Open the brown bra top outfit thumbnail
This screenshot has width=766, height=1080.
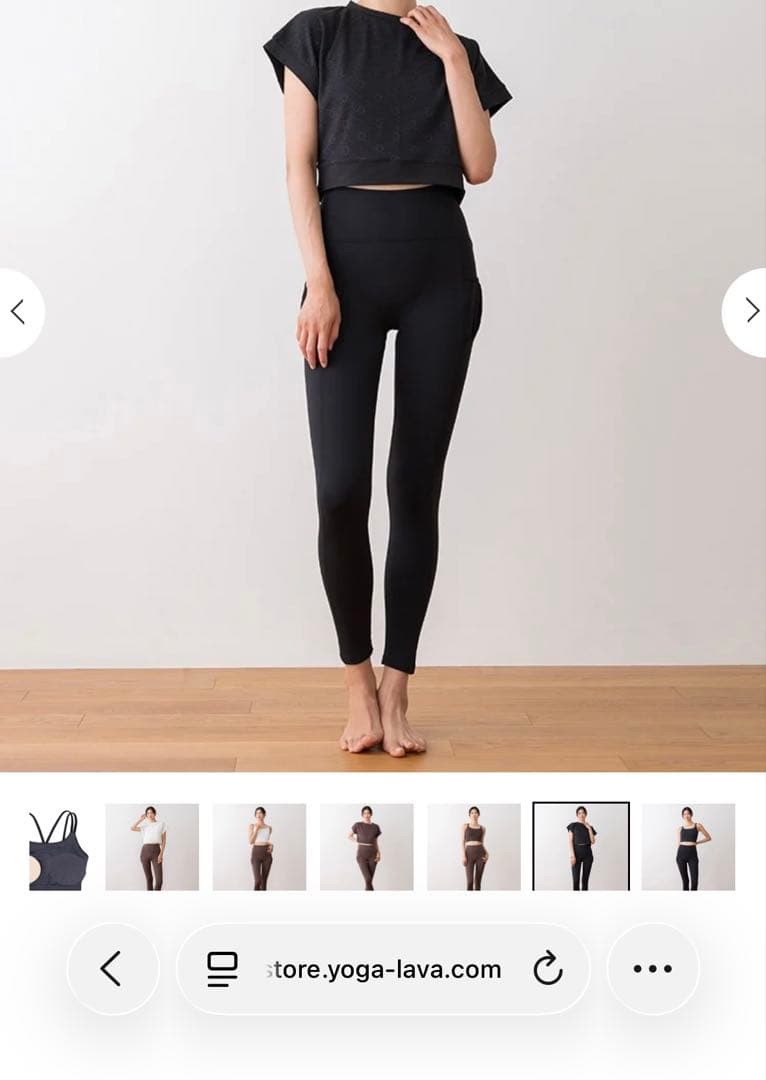(x=473, y=847)
